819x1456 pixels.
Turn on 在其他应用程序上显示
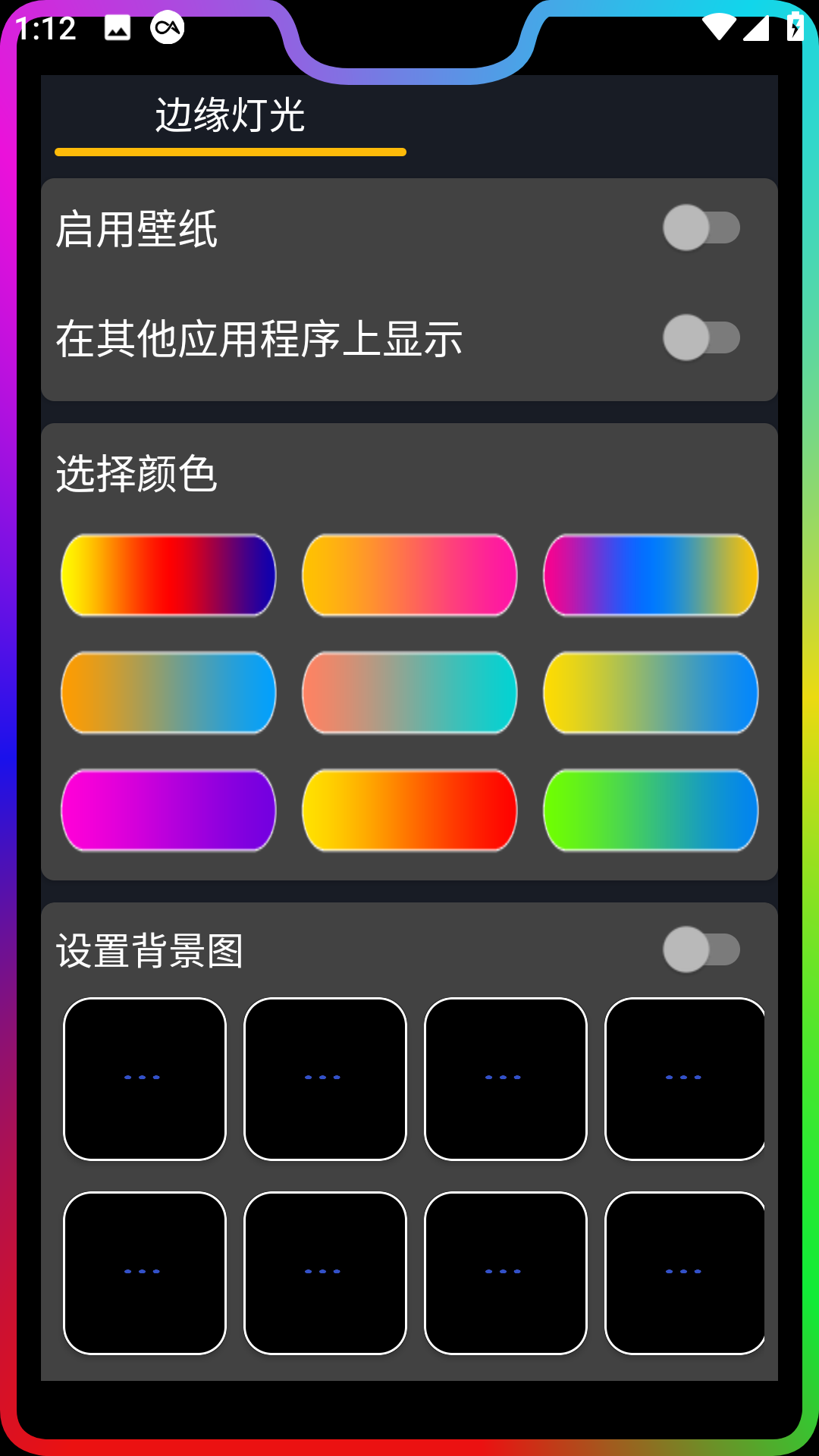pos(701,337)
